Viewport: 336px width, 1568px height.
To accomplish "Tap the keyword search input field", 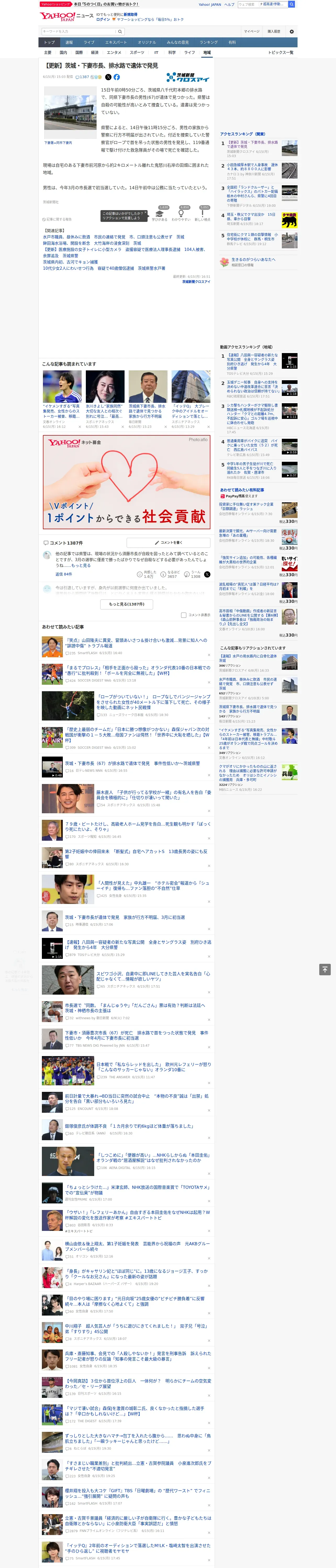I will coord(79,31).
